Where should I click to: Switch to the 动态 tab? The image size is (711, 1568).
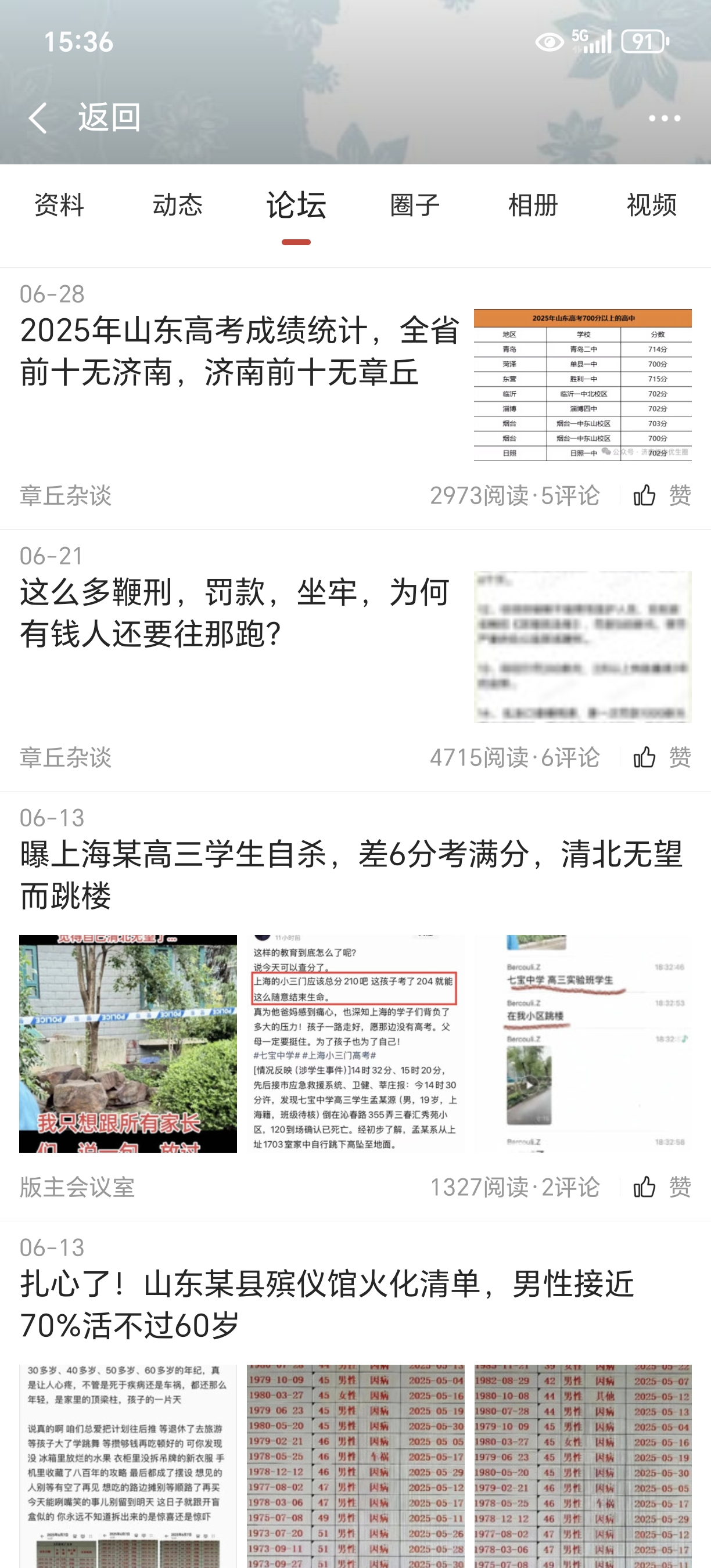click(x=177, y=205)
